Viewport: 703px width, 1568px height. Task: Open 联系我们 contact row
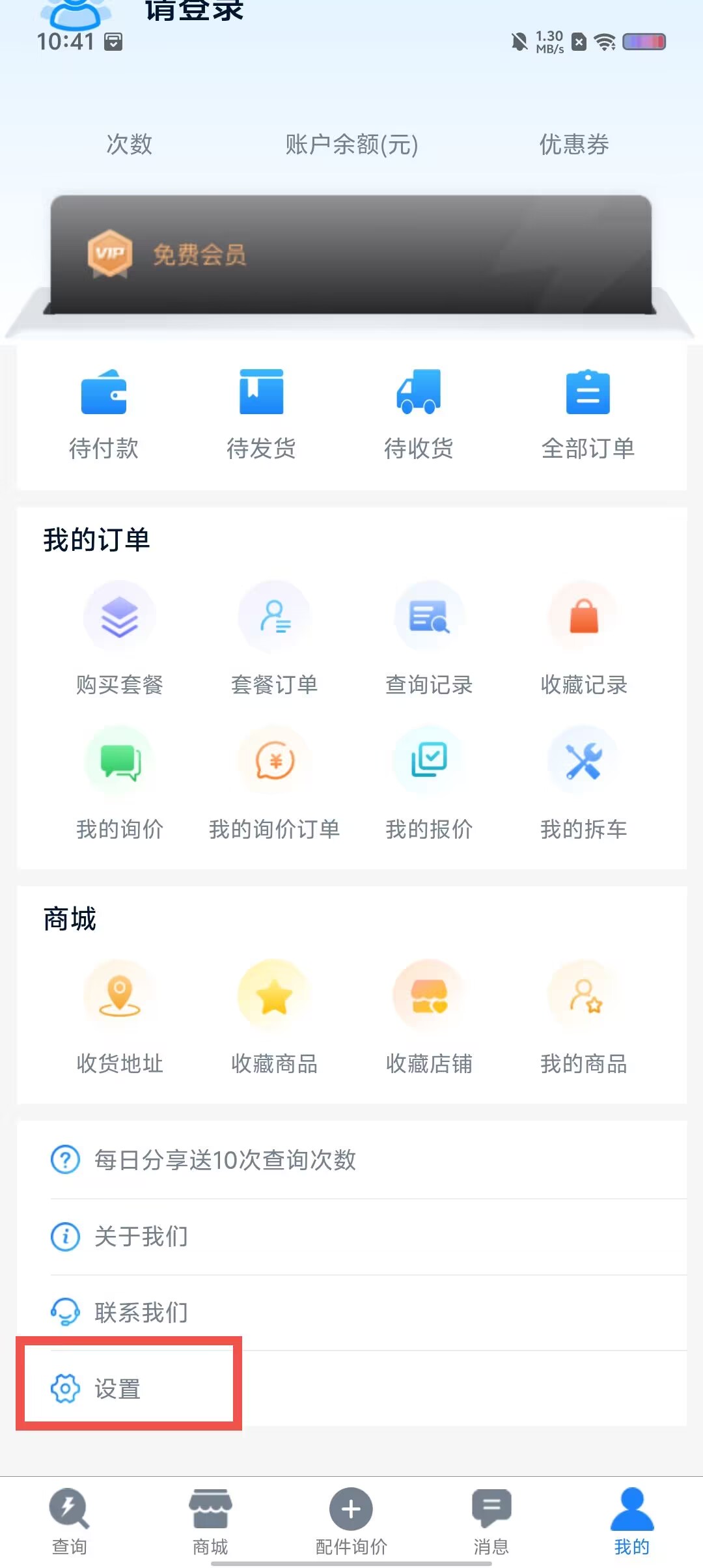coord(351,1313)
